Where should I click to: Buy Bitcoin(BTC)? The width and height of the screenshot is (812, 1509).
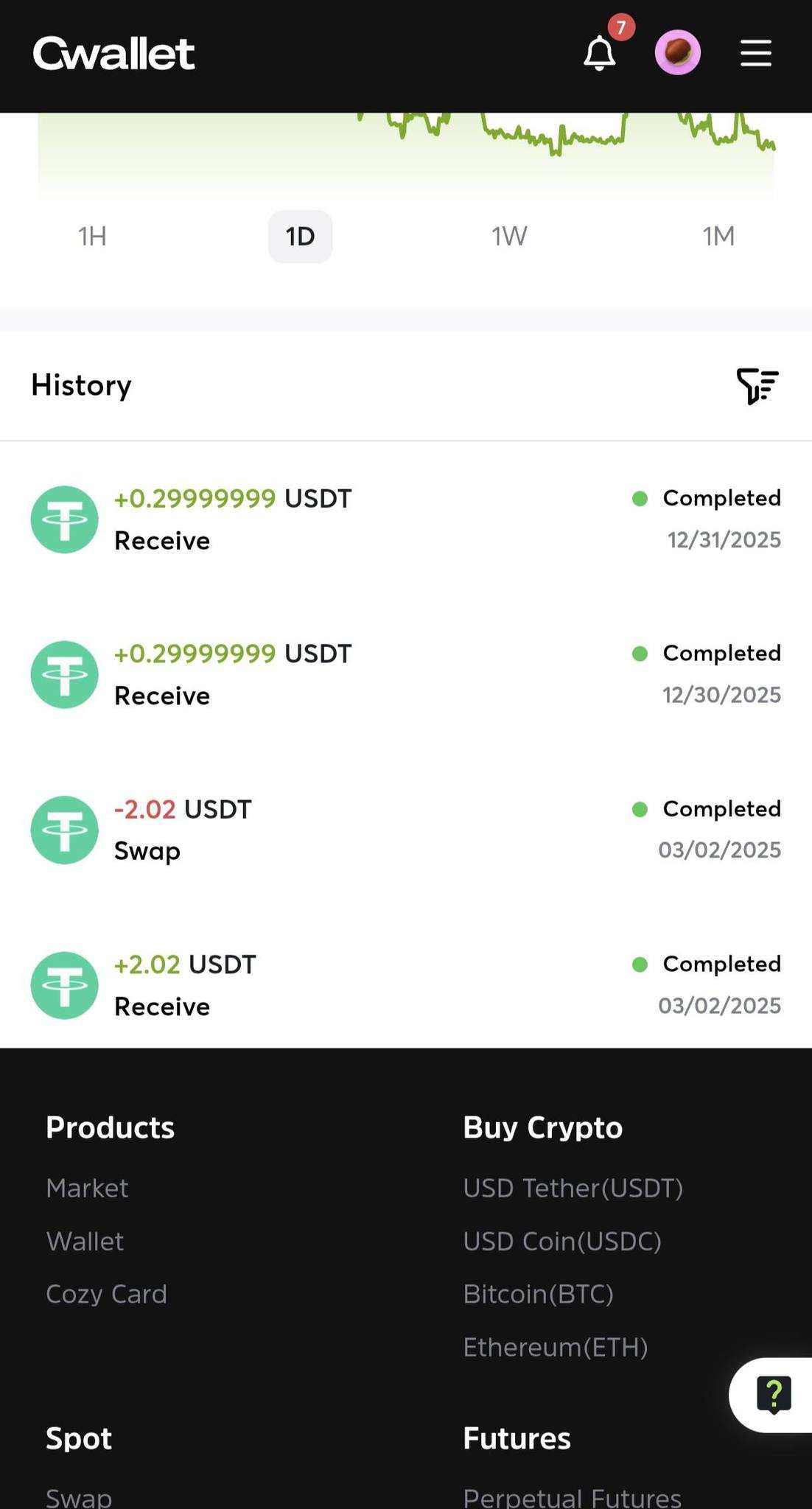538,1294
